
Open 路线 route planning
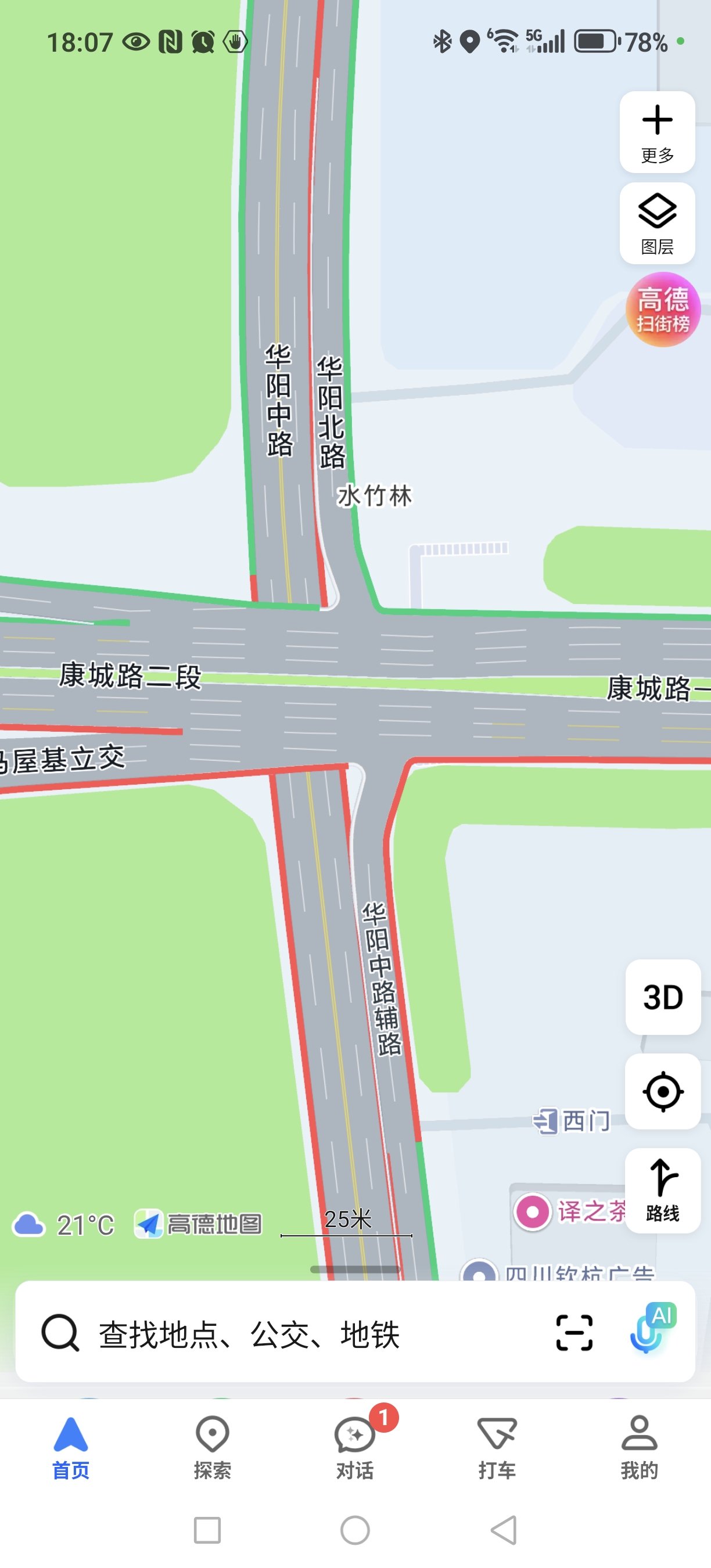click(662, 1190)
